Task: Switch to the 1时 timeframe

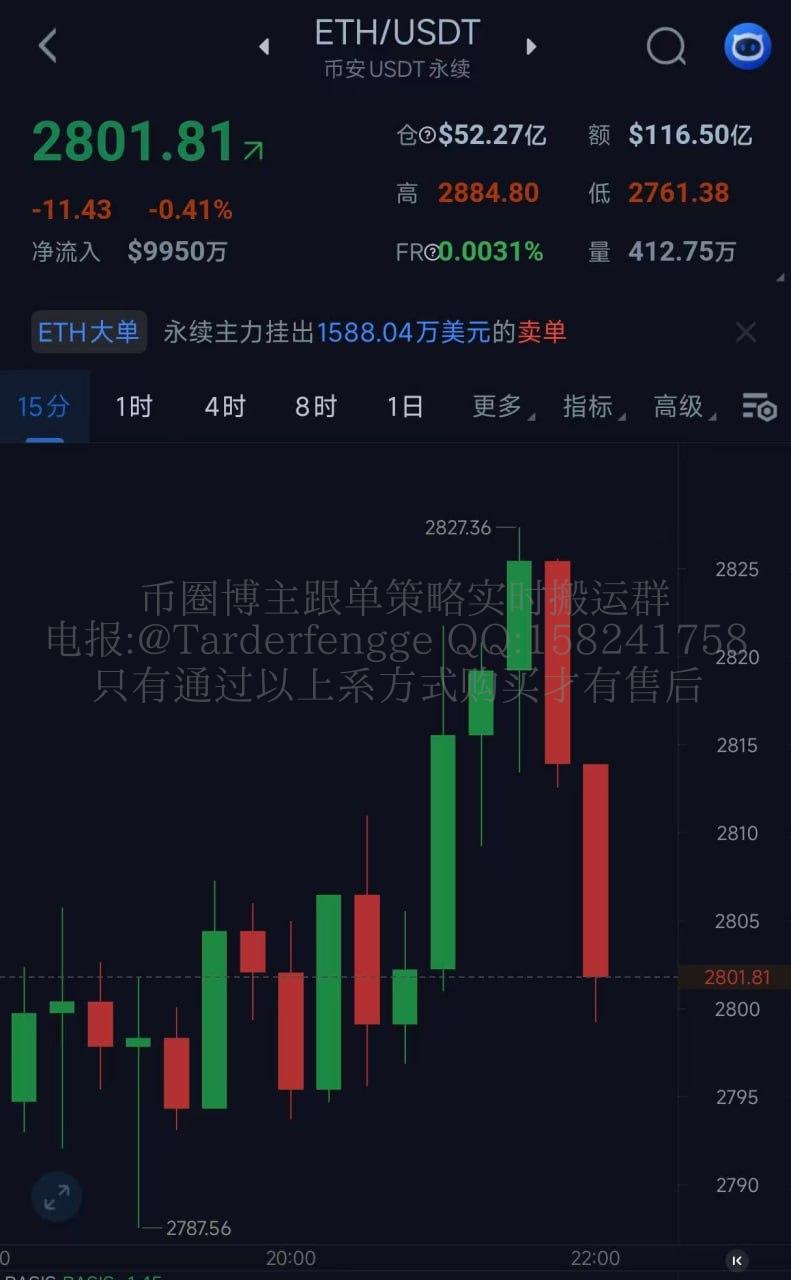Action: pos(134,407)
